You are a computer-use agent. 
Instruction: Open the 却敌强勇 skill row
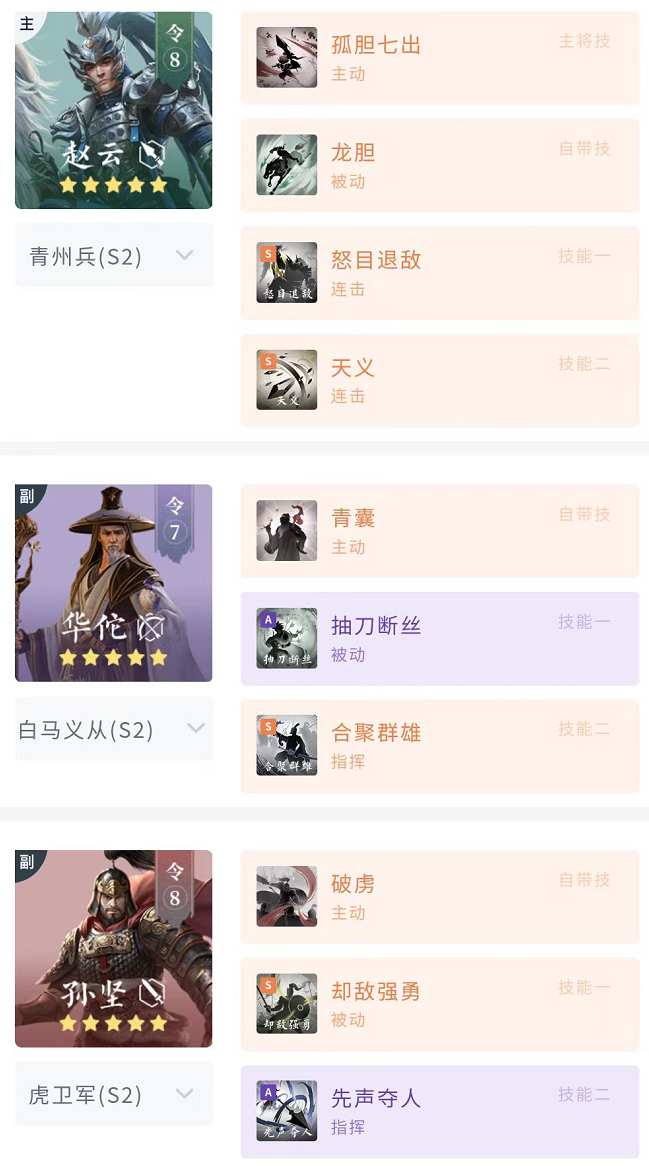coord(439,1004)
